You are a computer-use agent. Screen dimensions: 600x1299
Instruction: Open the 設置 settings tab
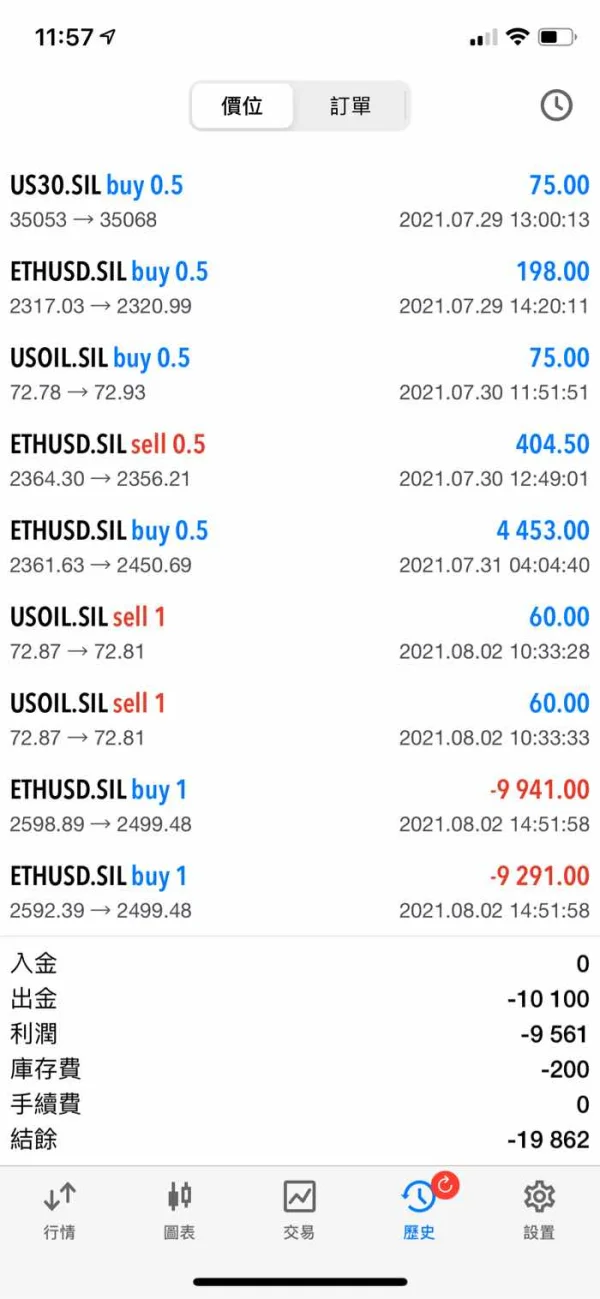[539, 1210]
